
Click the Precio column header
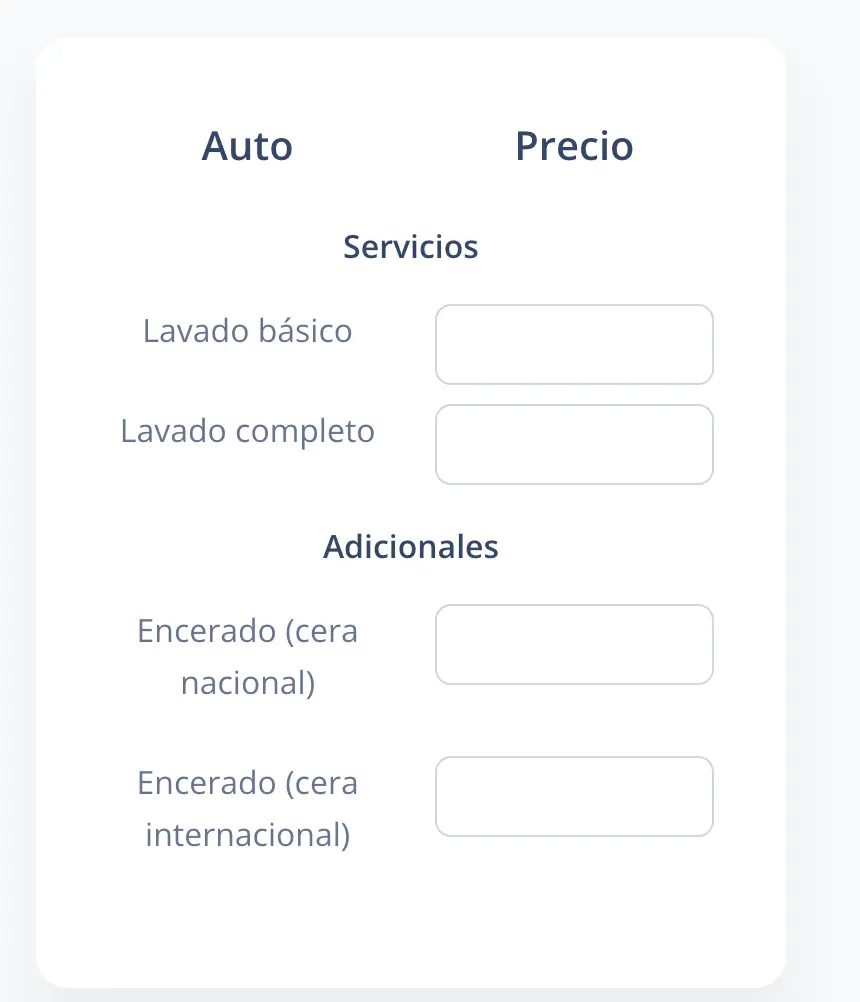(x=574, y=146)
